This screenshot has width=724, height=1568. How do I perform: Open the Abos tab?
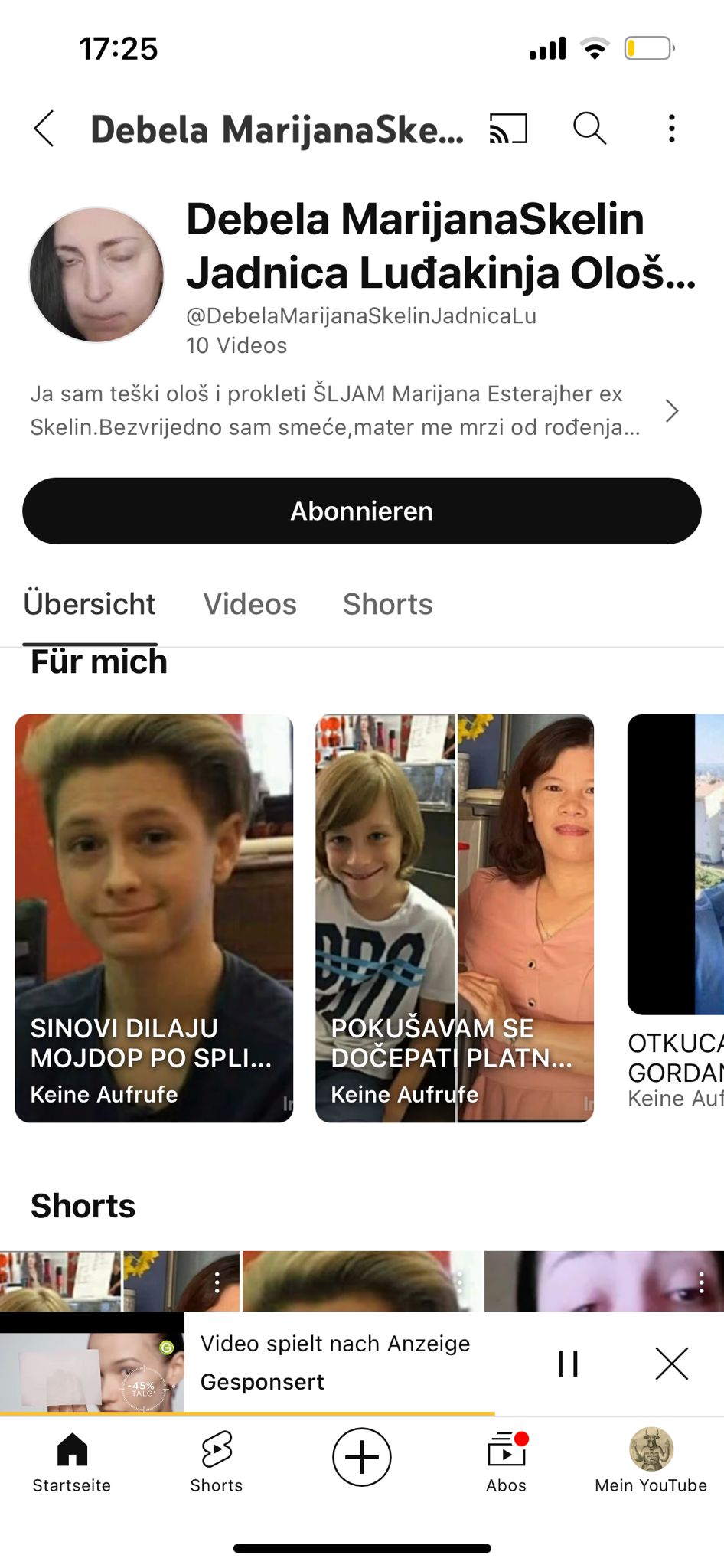tap(507, 1462)
